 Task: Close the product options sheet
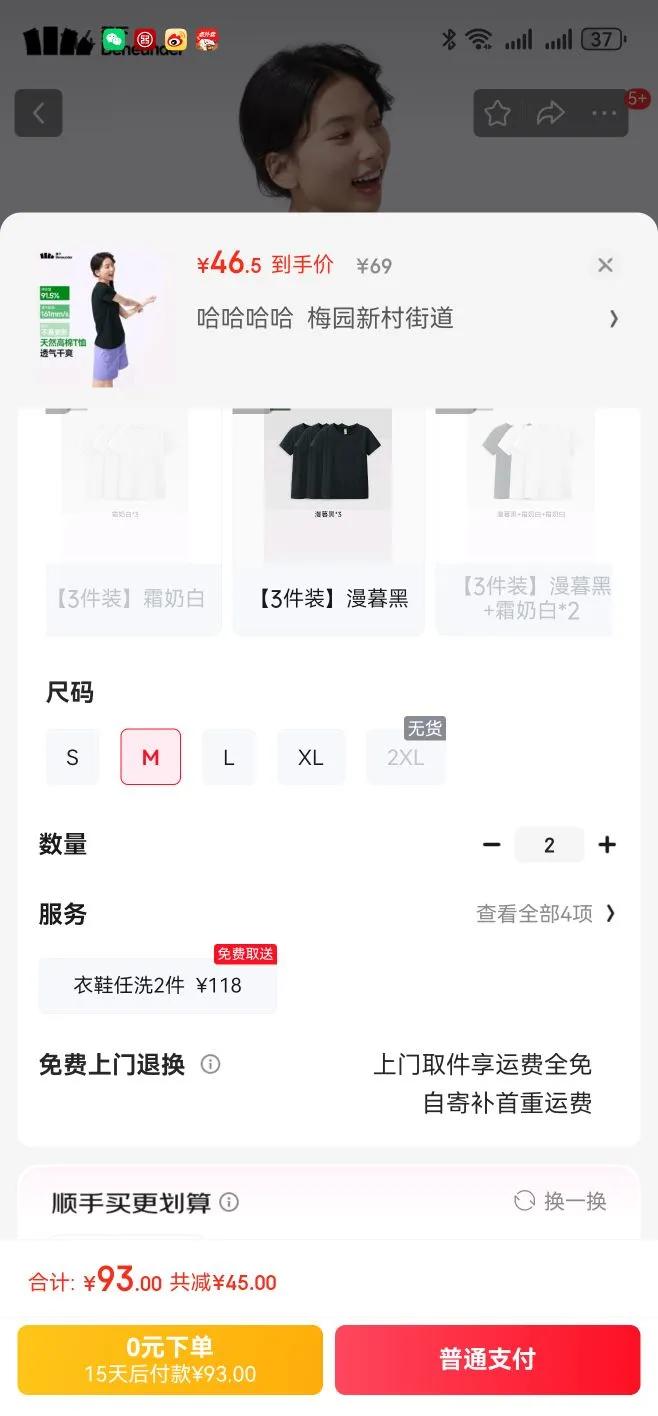tap(605, 265)
